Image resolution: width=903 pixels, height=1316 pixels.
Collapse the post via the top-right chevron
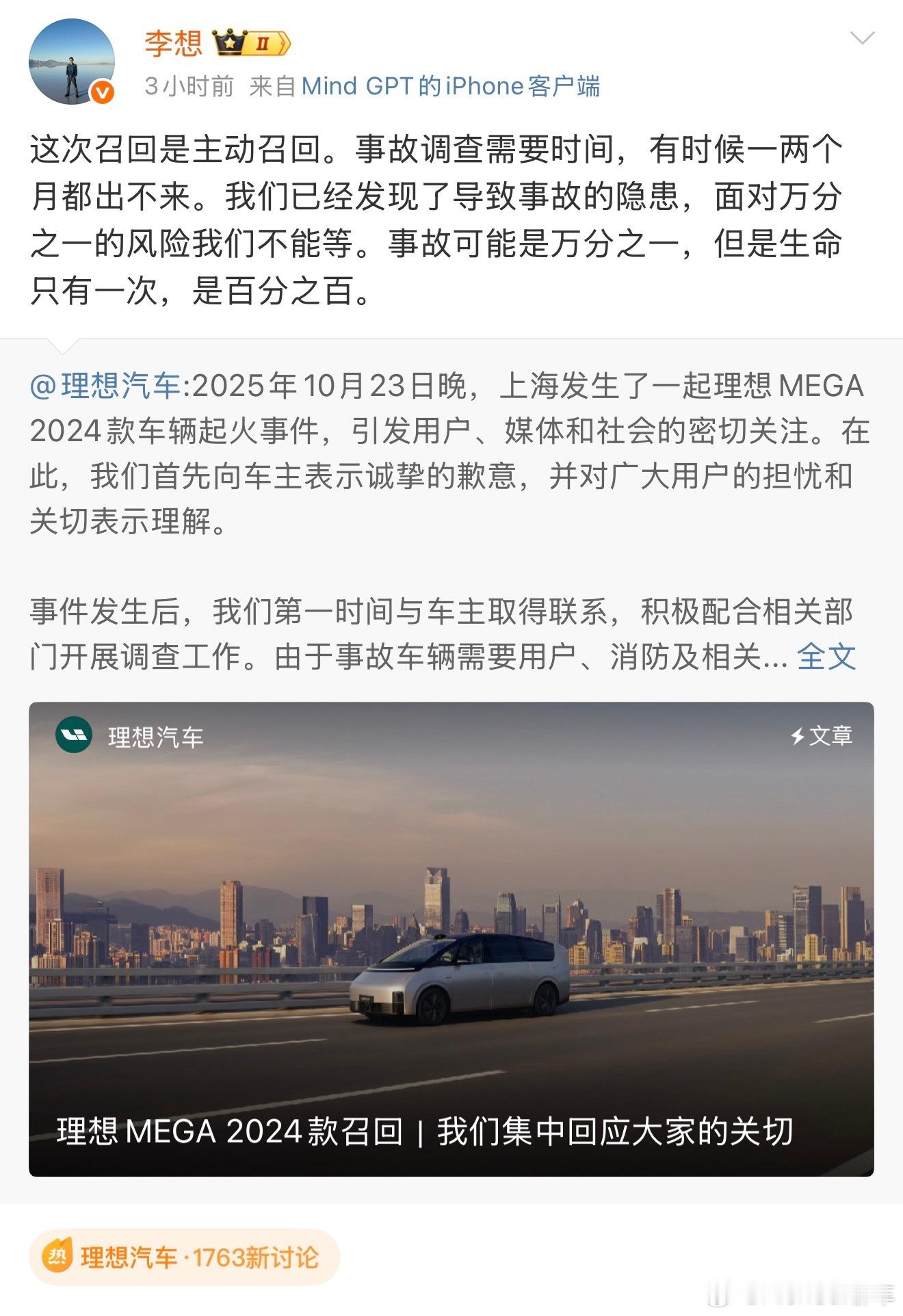[x=862, y=38]
